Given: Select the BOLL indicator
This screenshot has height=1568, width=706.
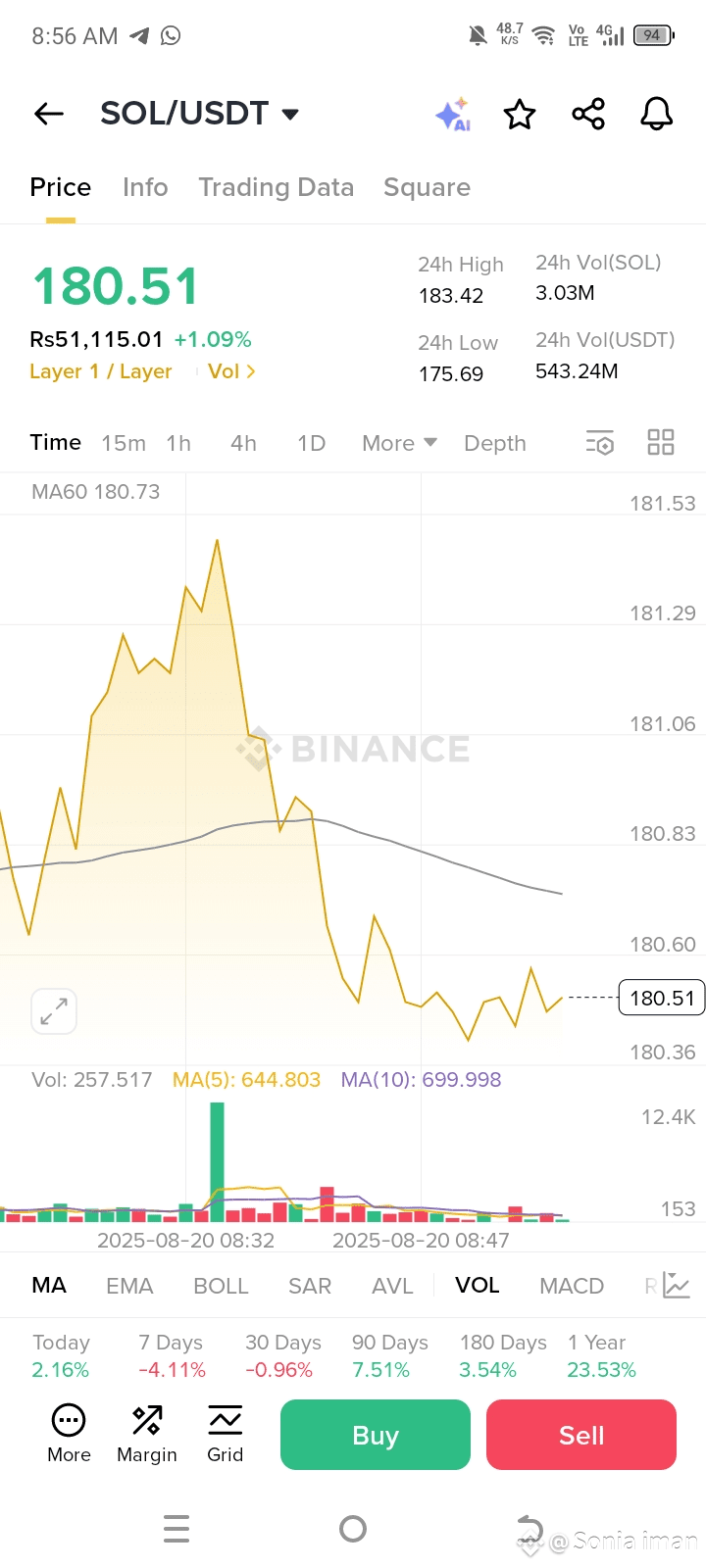Looking at the screenshot, I should [x=221, y=1285].
